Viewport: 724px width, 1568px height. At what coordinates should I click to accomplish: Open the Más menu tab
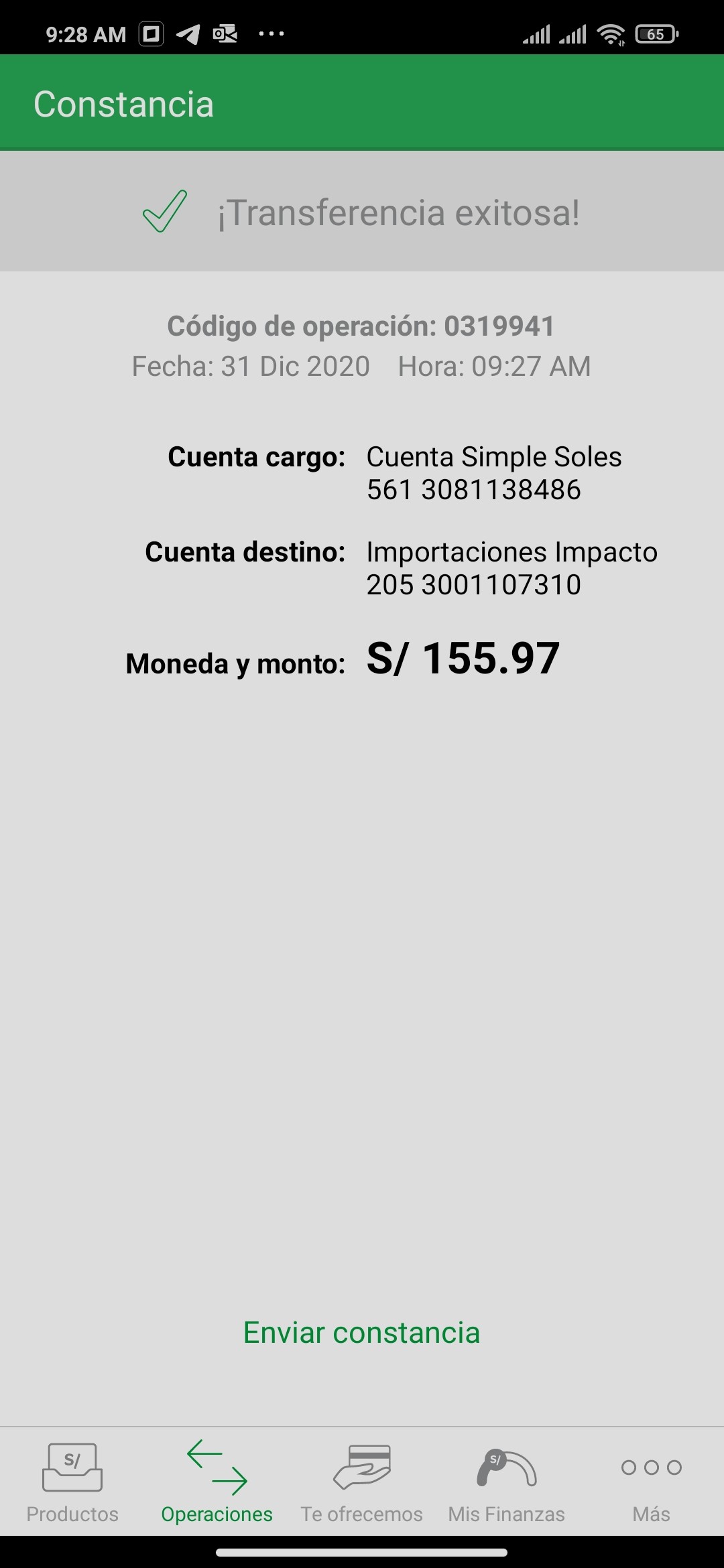[651, 1482]
